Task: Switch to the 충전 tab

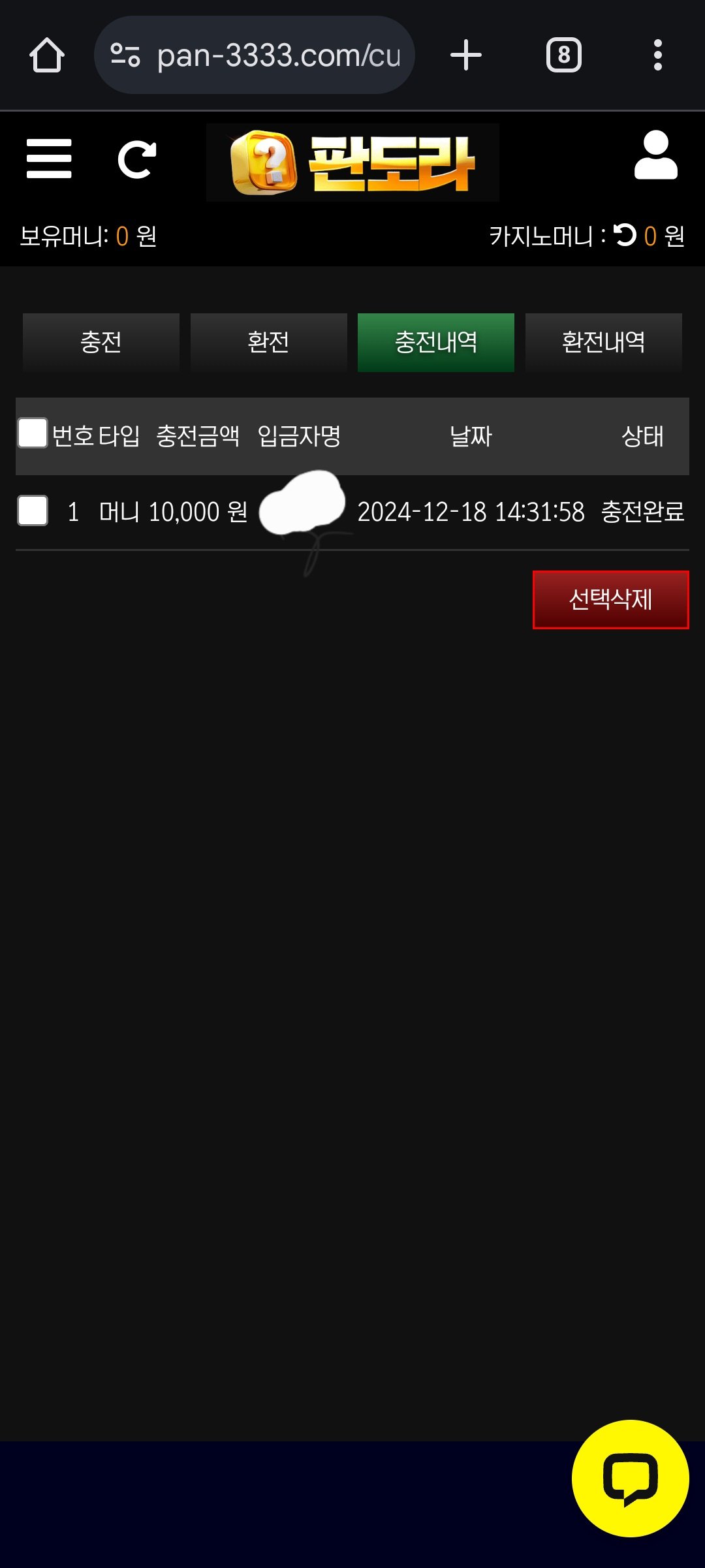Action: [x=101, y=342]
